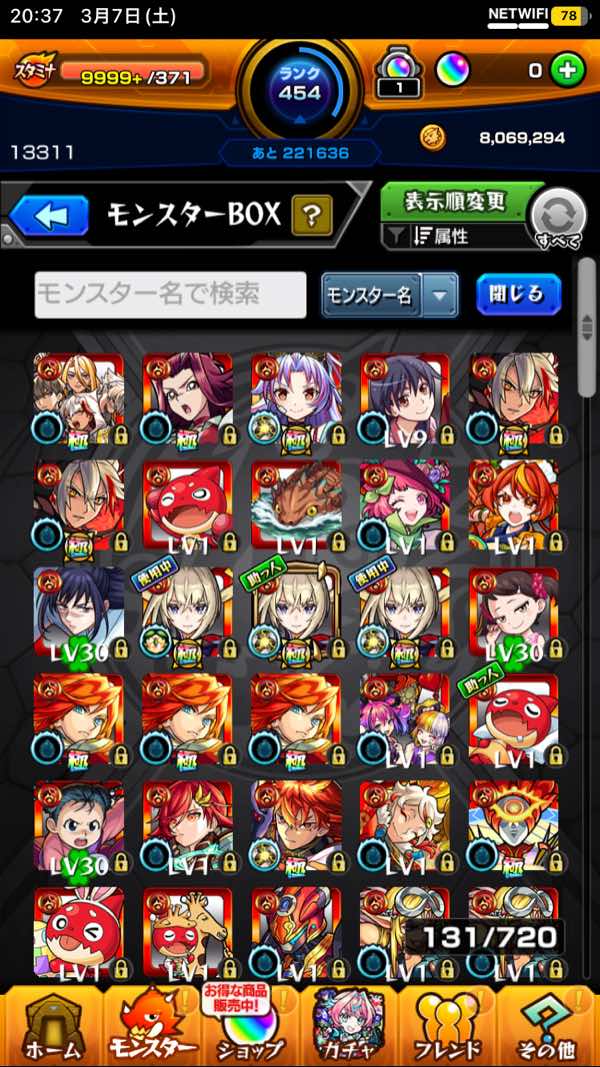Select the pink-haired witch hat monster
Screen dimensions: 600x1067
405,506
